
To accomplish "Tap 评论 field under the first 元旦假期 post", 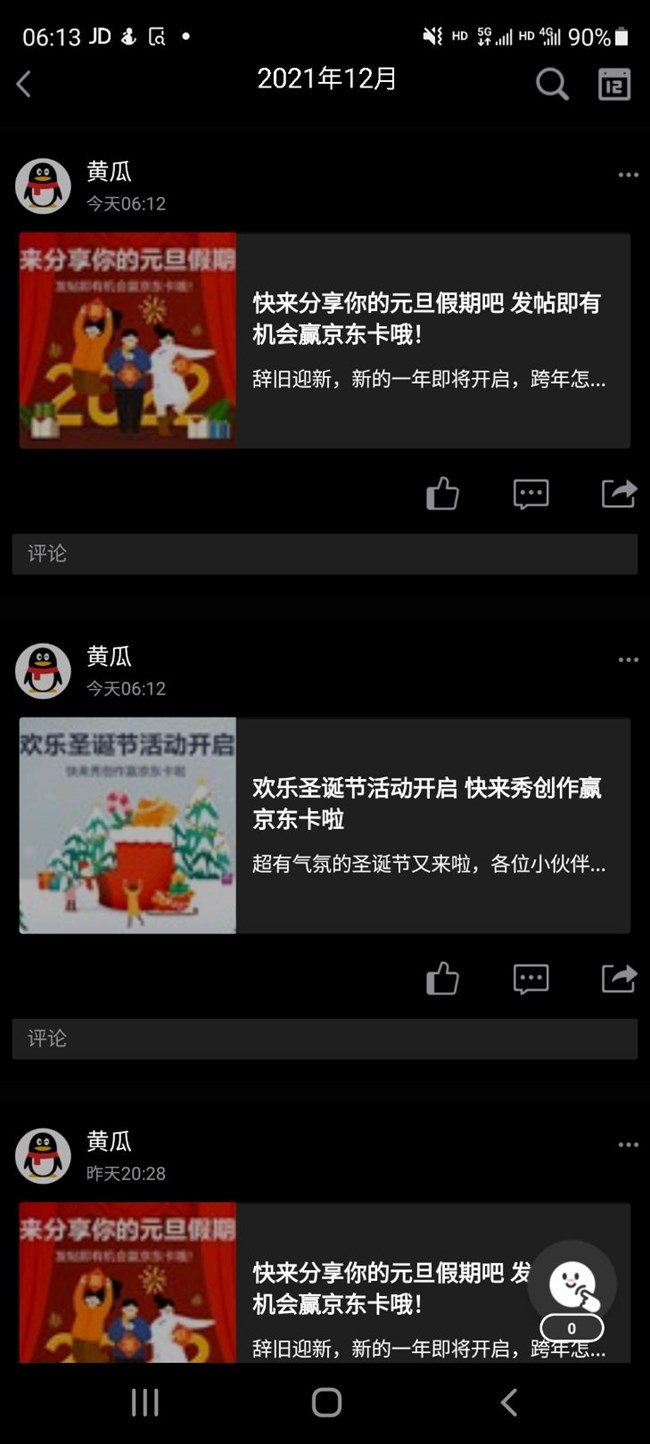I will (324, 554).
